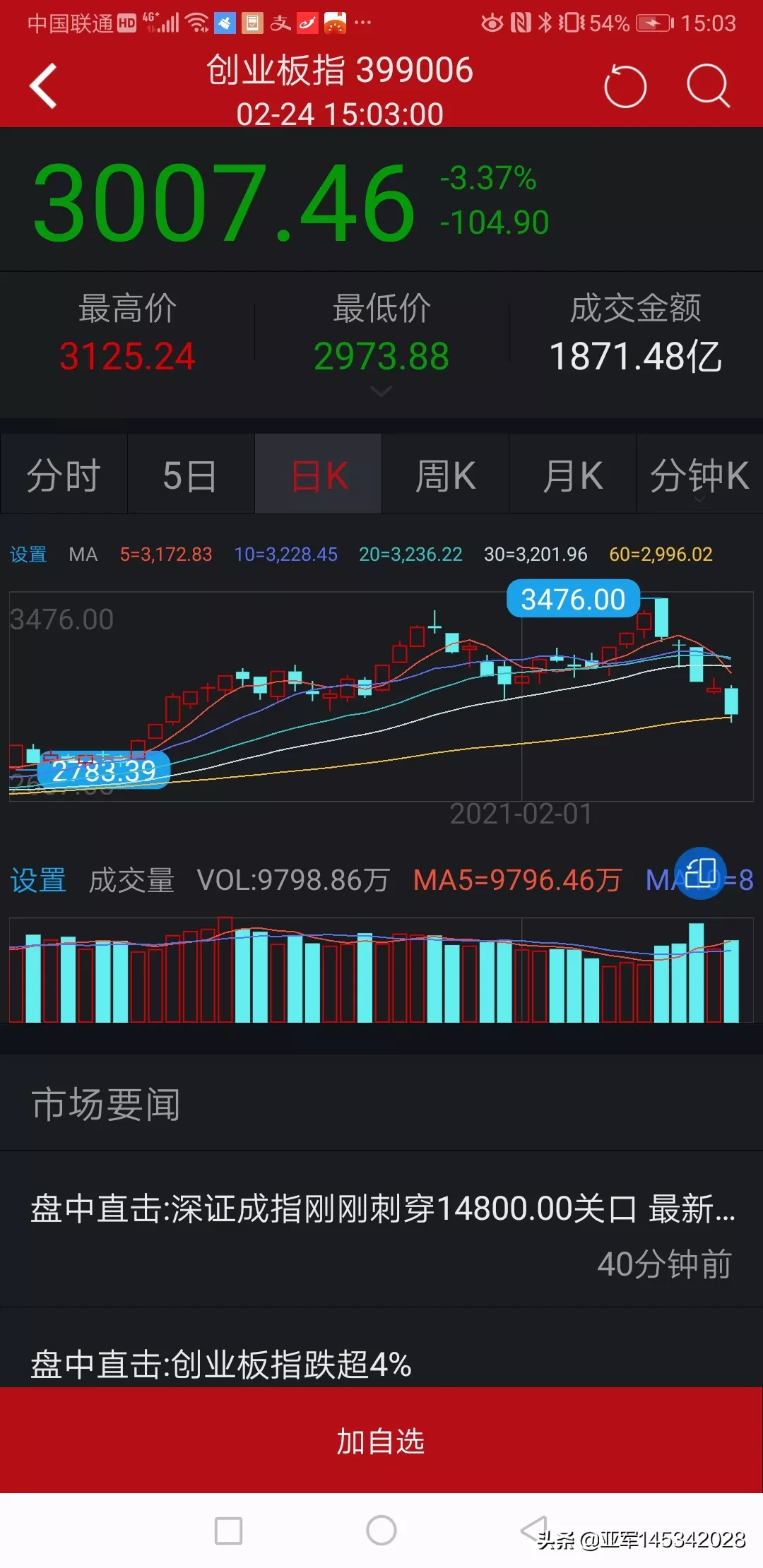Tap the blue rotate-to-landscape floating button
The width and height of the screenshot is (763, 1568).
[x=700, y=873]
